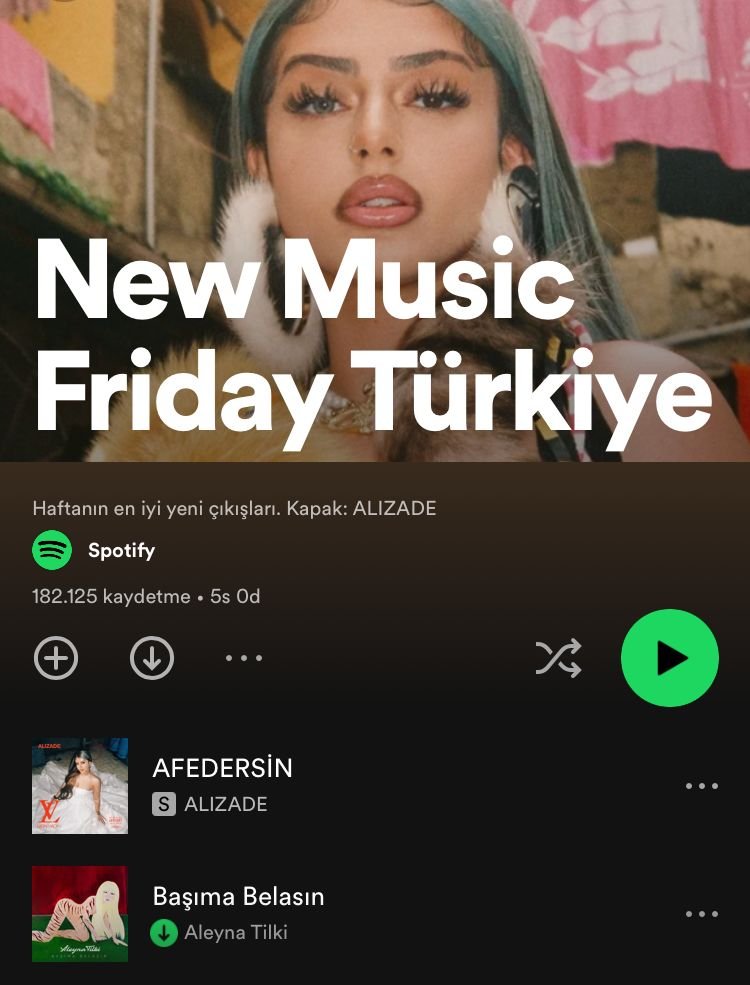Viewport: 750px width, 985px height.
Task: Download the New Music Friday playlist
Action: tap(152, 658)
